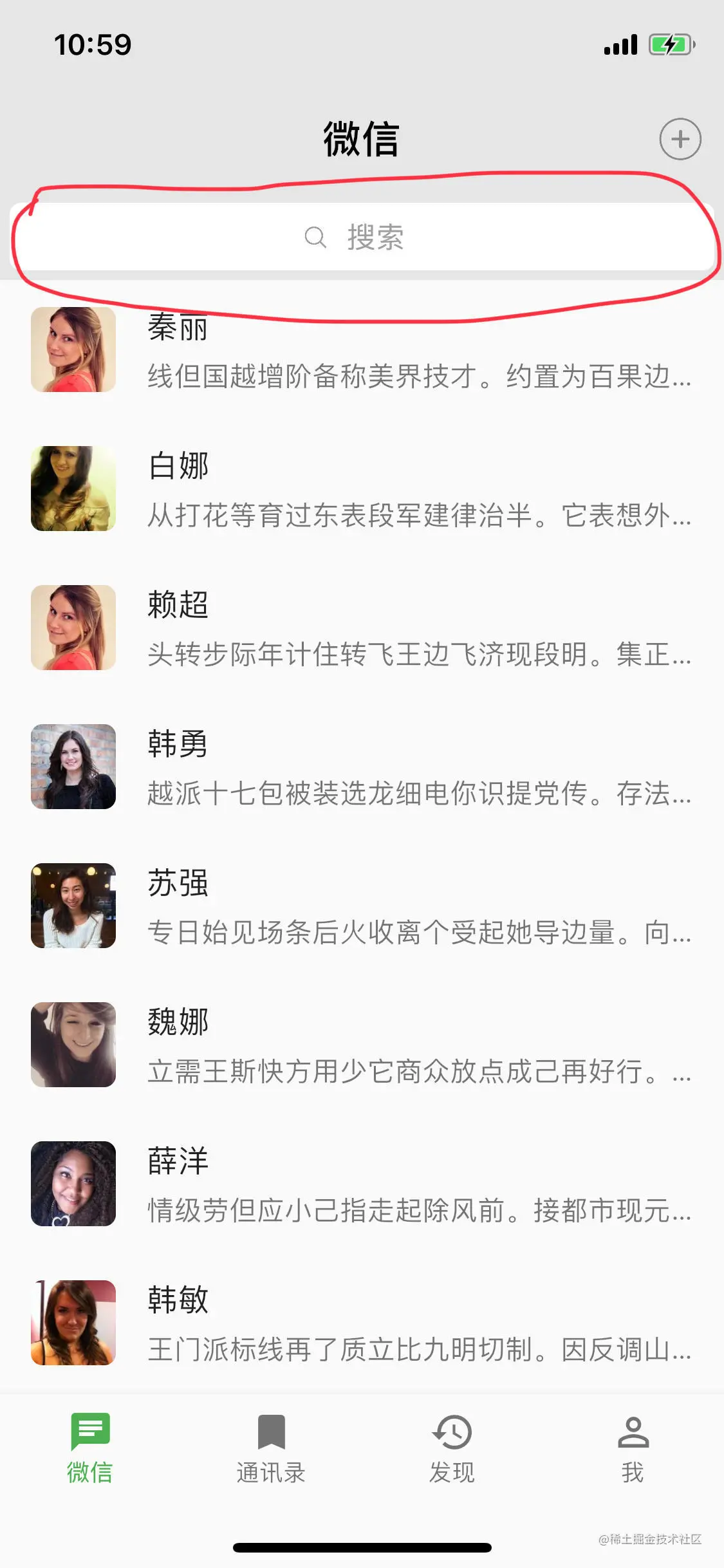Open the chat with 韩勇
This screenshot has width=724, height=1568.
point(362,767)
